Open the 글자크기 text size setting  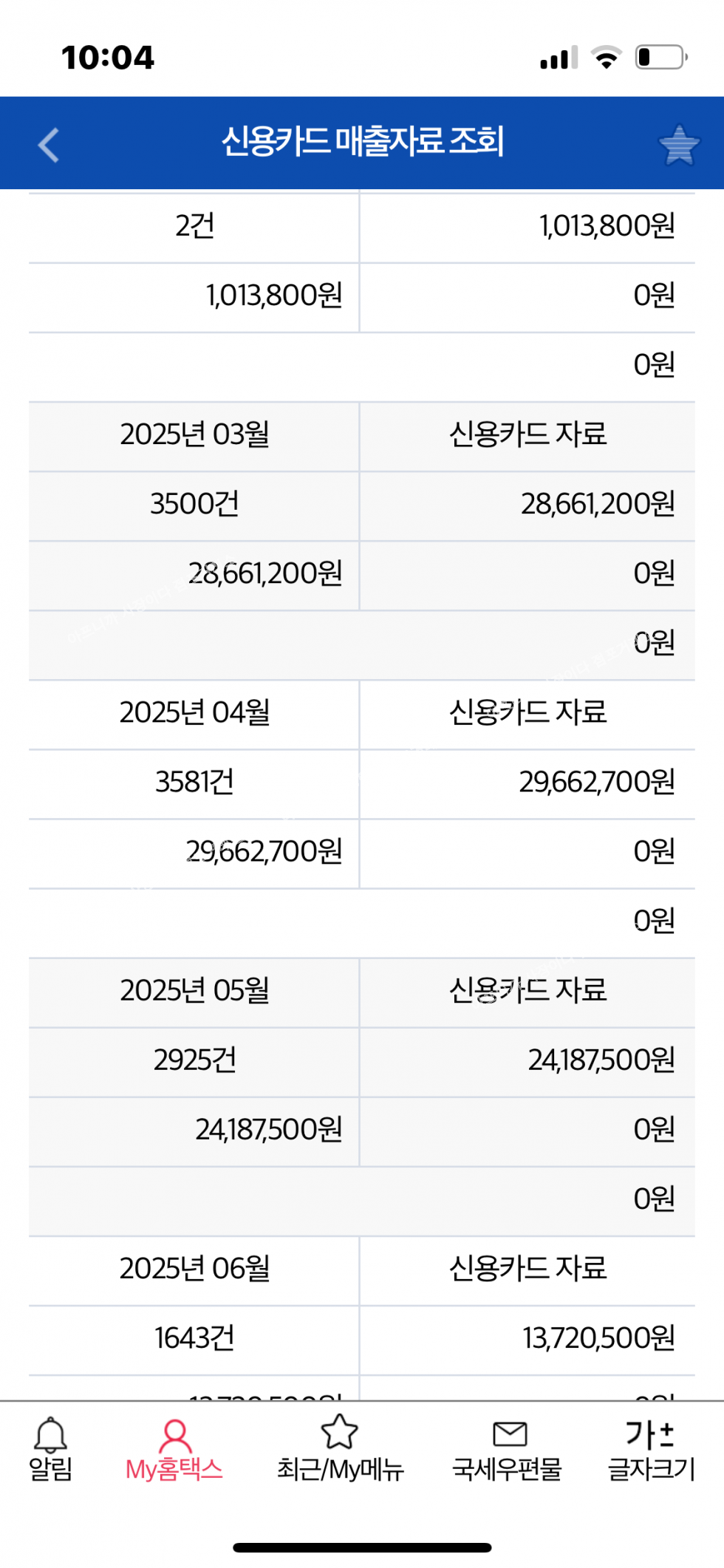point(651,1449)
